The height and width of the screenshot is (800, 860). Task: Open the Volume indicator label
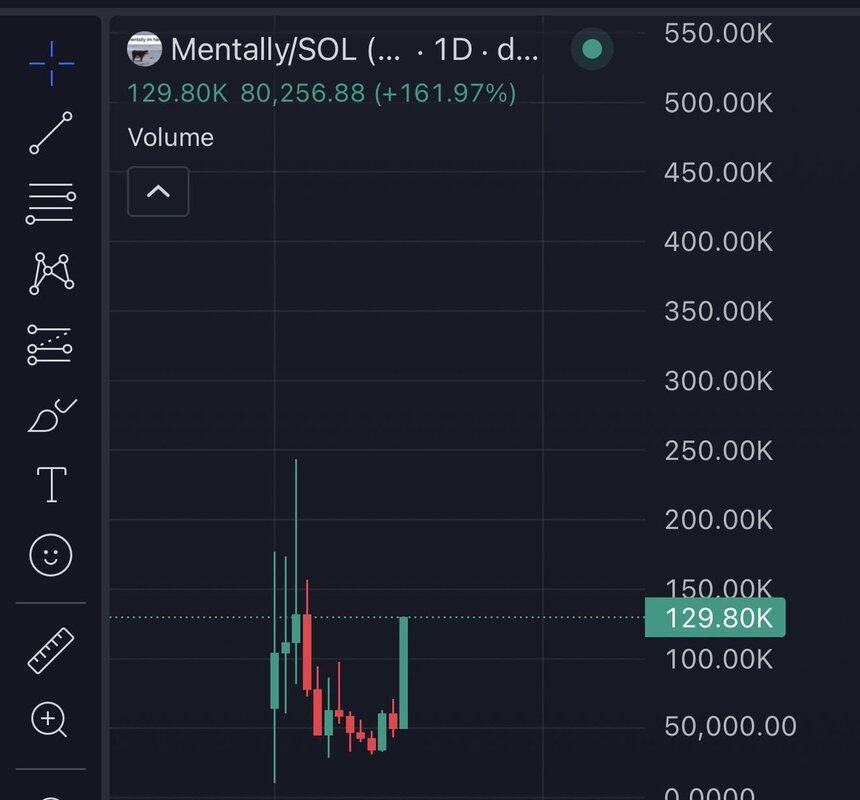pos(171,137)
